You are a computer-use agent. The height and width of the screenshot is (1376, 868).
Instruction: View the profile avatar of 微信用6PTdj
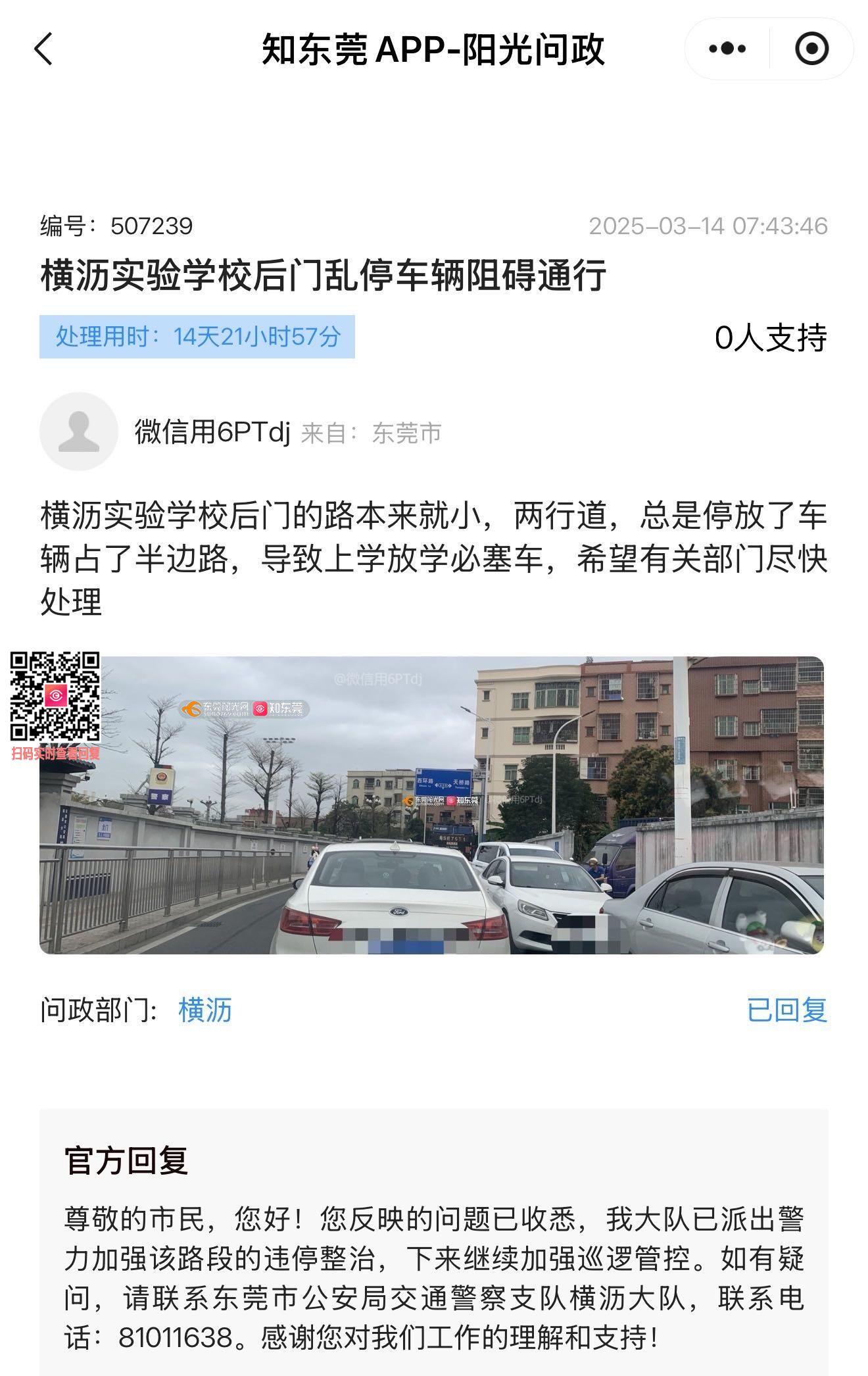tap(79, 431)
